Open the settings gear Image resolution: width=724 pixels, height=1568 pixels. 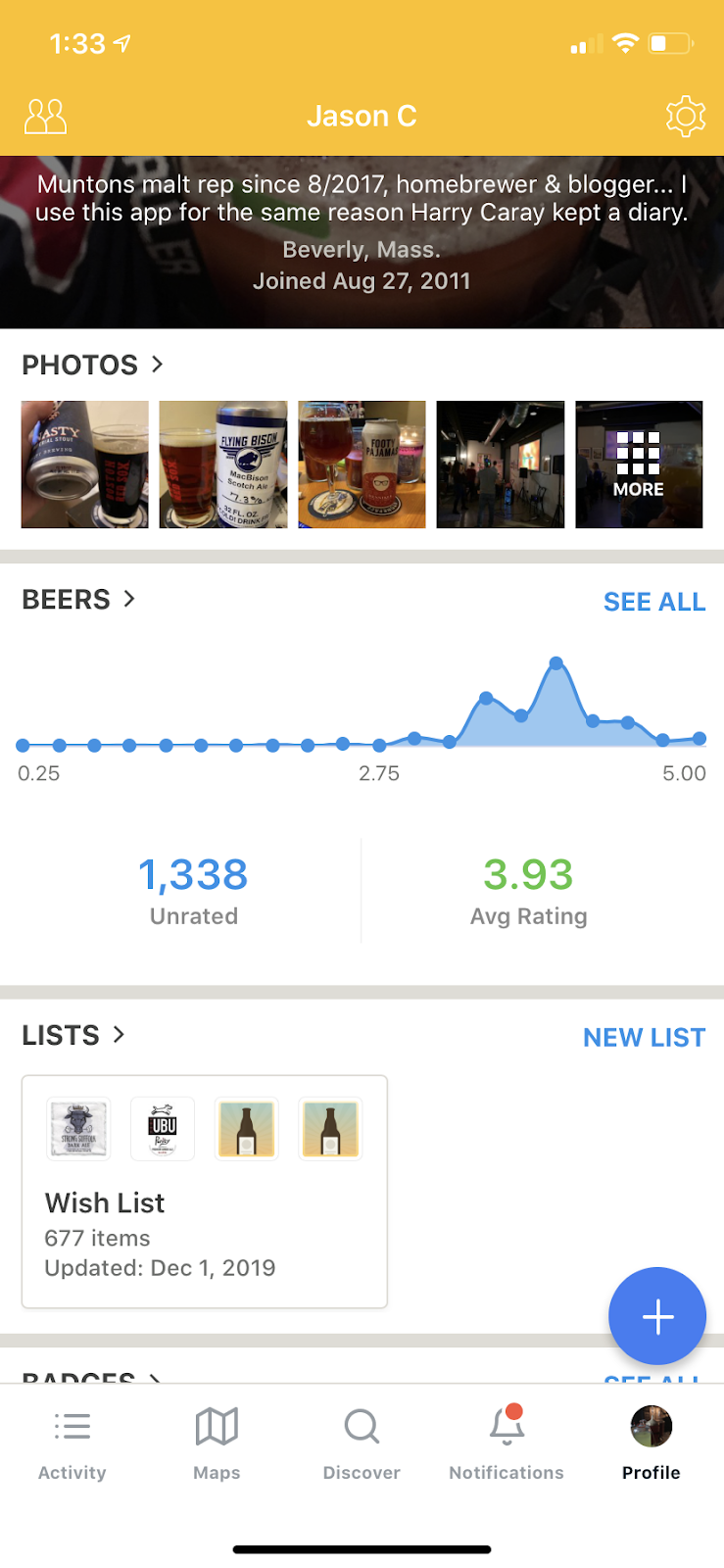coord(685,117)
